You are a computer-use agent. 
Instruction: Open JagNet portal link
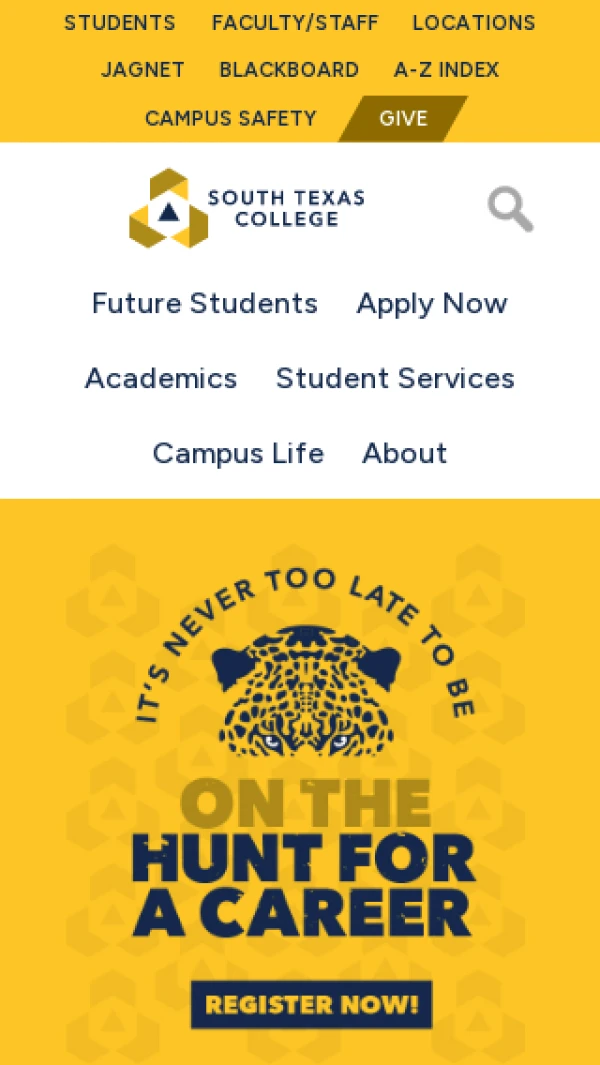pyautogui.click(x=143, y=70)
